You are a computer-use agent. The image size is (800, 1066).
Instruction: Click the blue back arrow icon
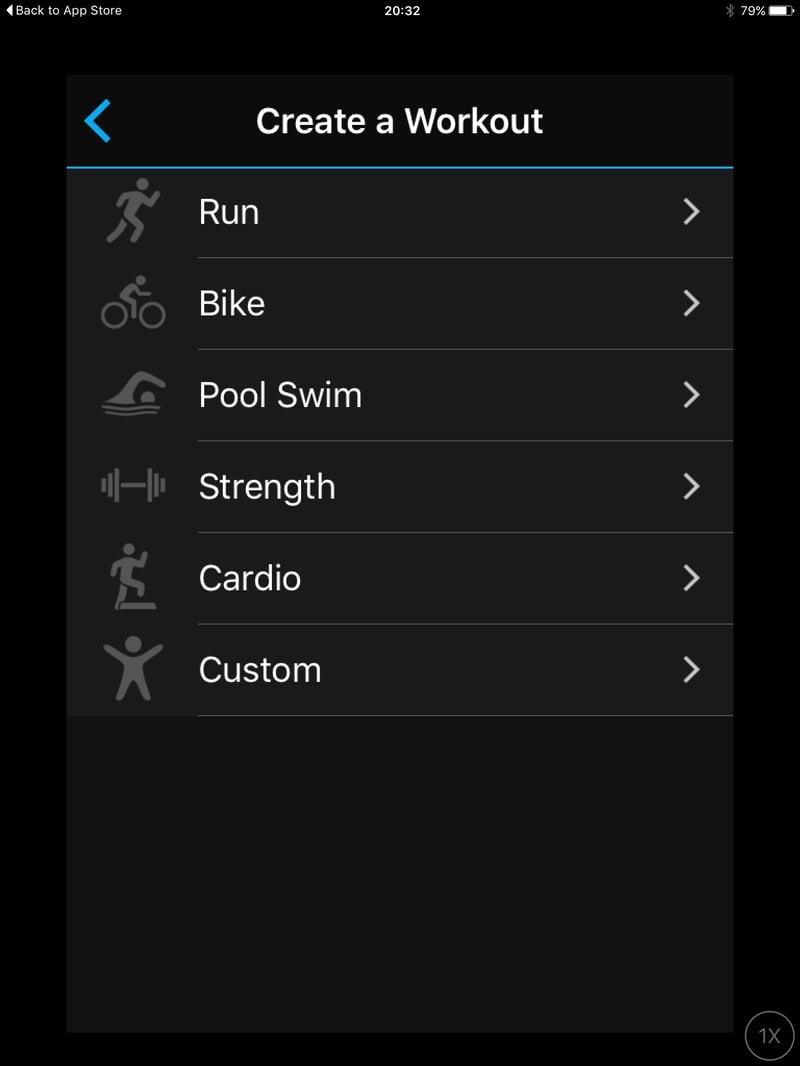pos(97,120)
